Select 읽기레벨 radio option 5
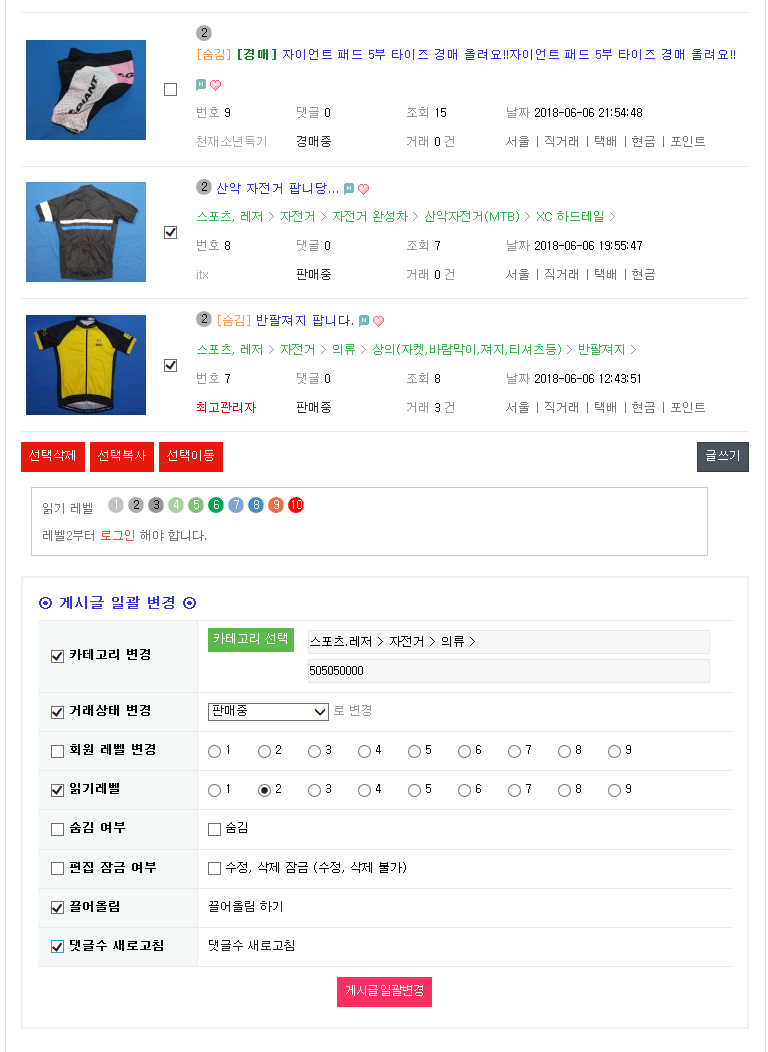The image size is (768, 1052). [414, 790]
